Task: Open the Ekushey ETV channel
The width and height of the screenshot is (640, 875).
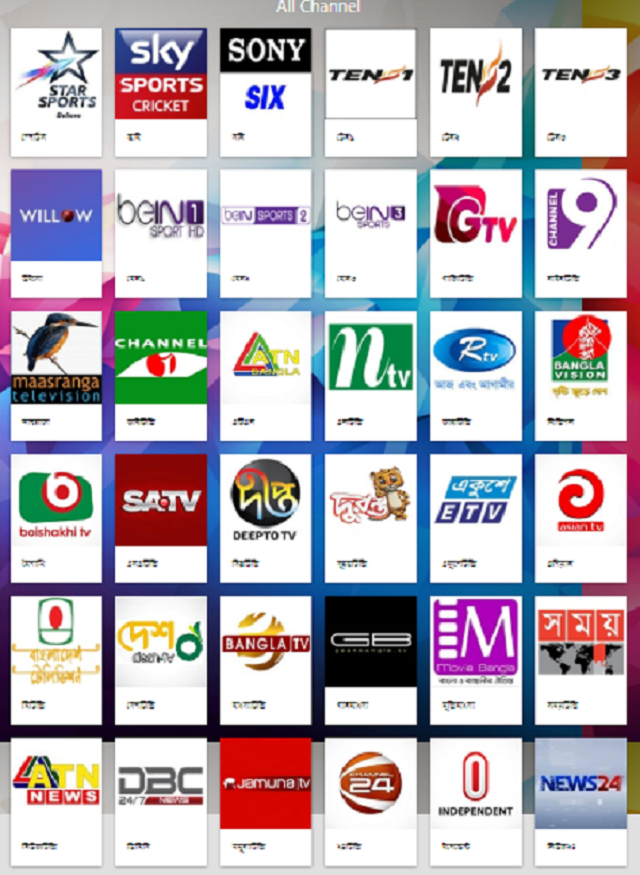Action: point(476,516)
